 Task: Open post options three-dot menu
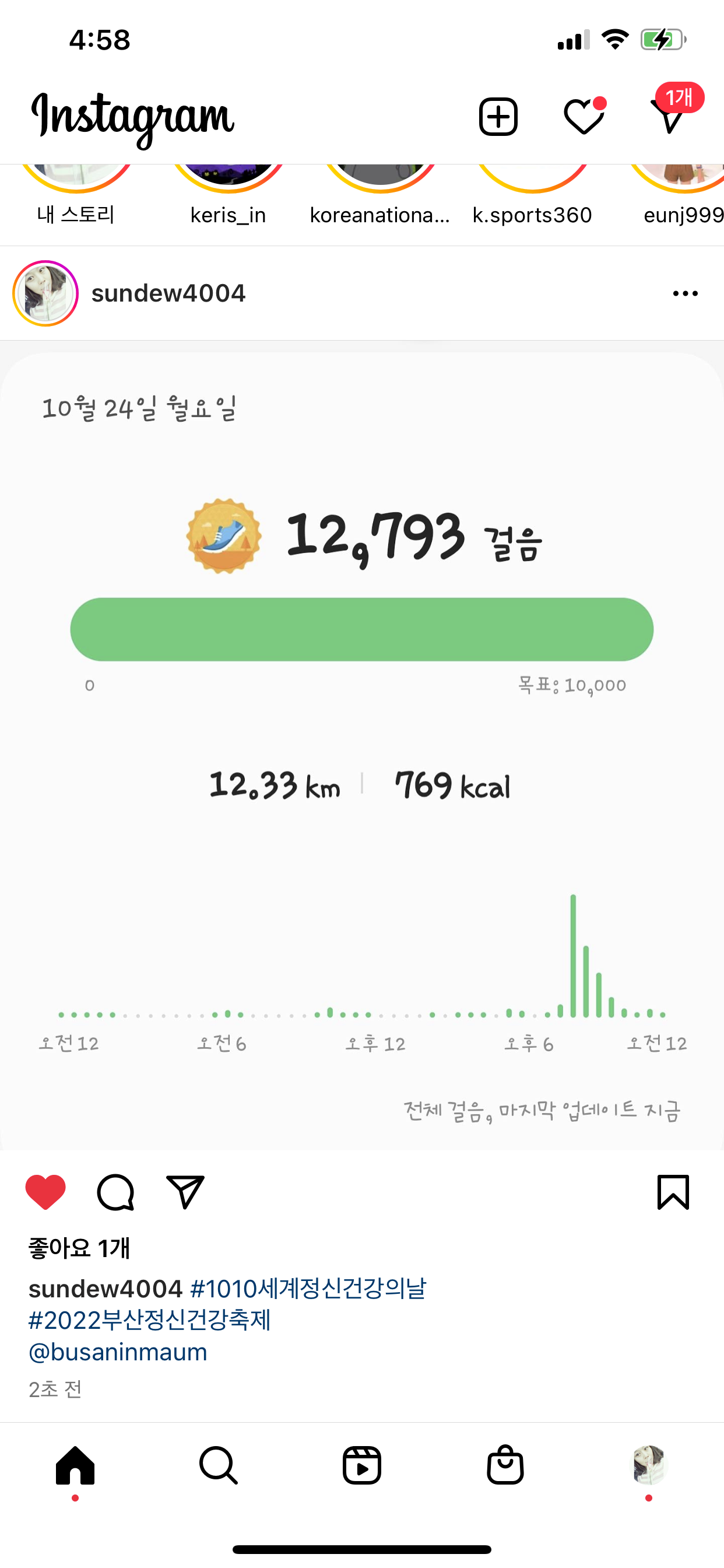(x=685, y=293)
